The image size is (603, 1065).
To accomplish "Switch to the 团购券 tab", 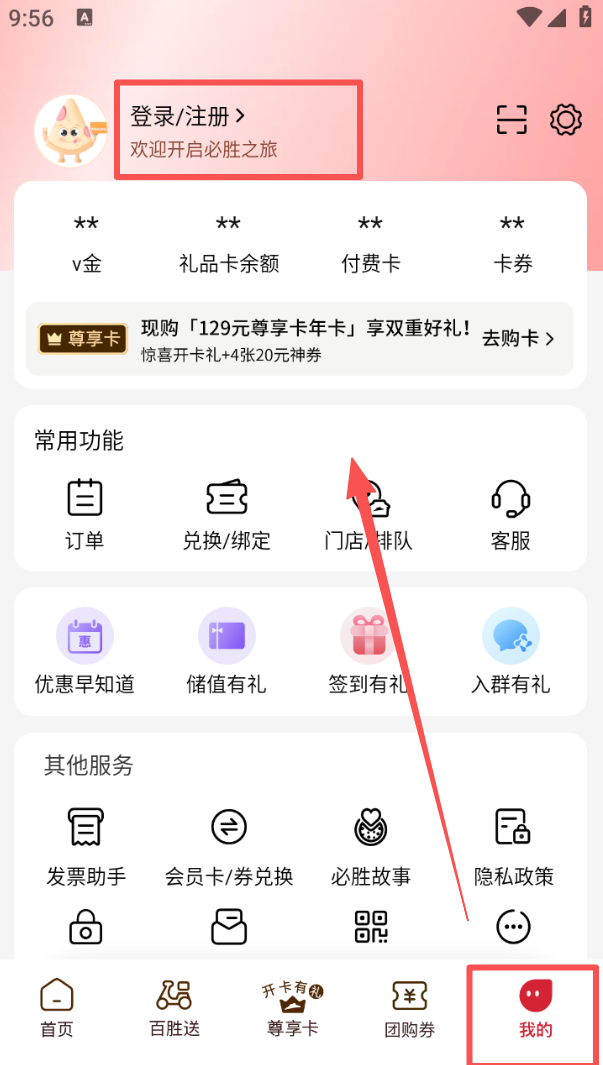I will [410, 1009].
